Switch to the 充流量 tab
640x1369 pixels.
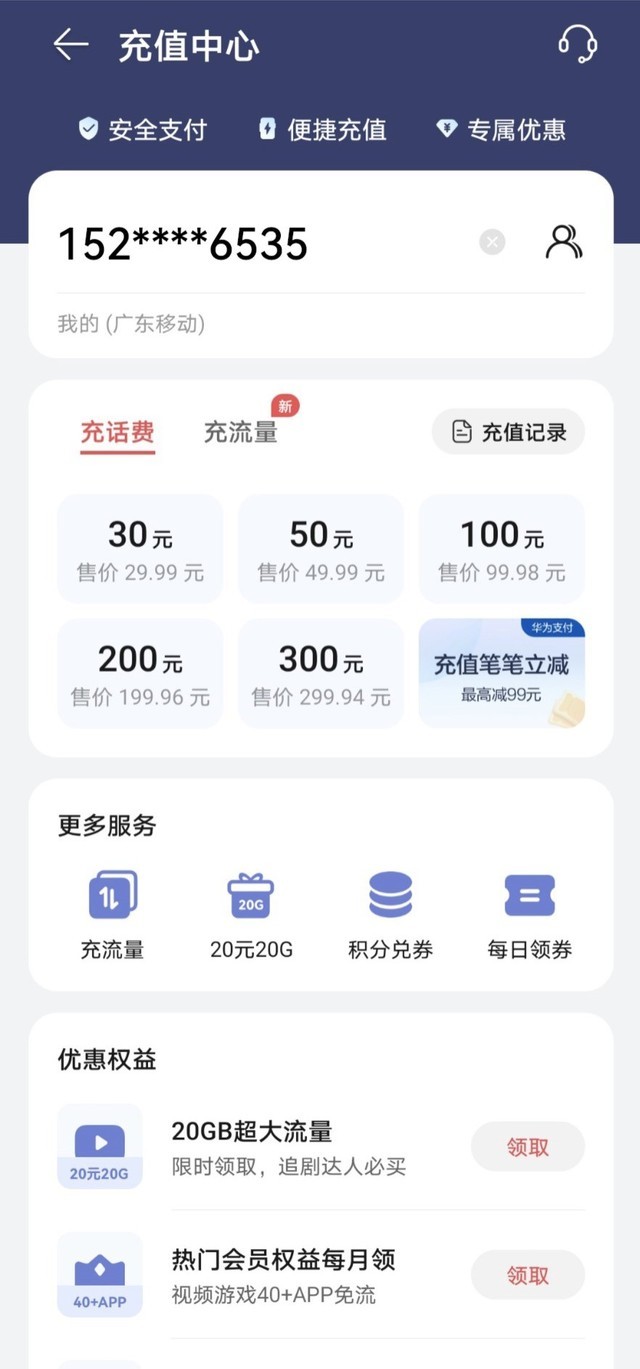(241, 432)
